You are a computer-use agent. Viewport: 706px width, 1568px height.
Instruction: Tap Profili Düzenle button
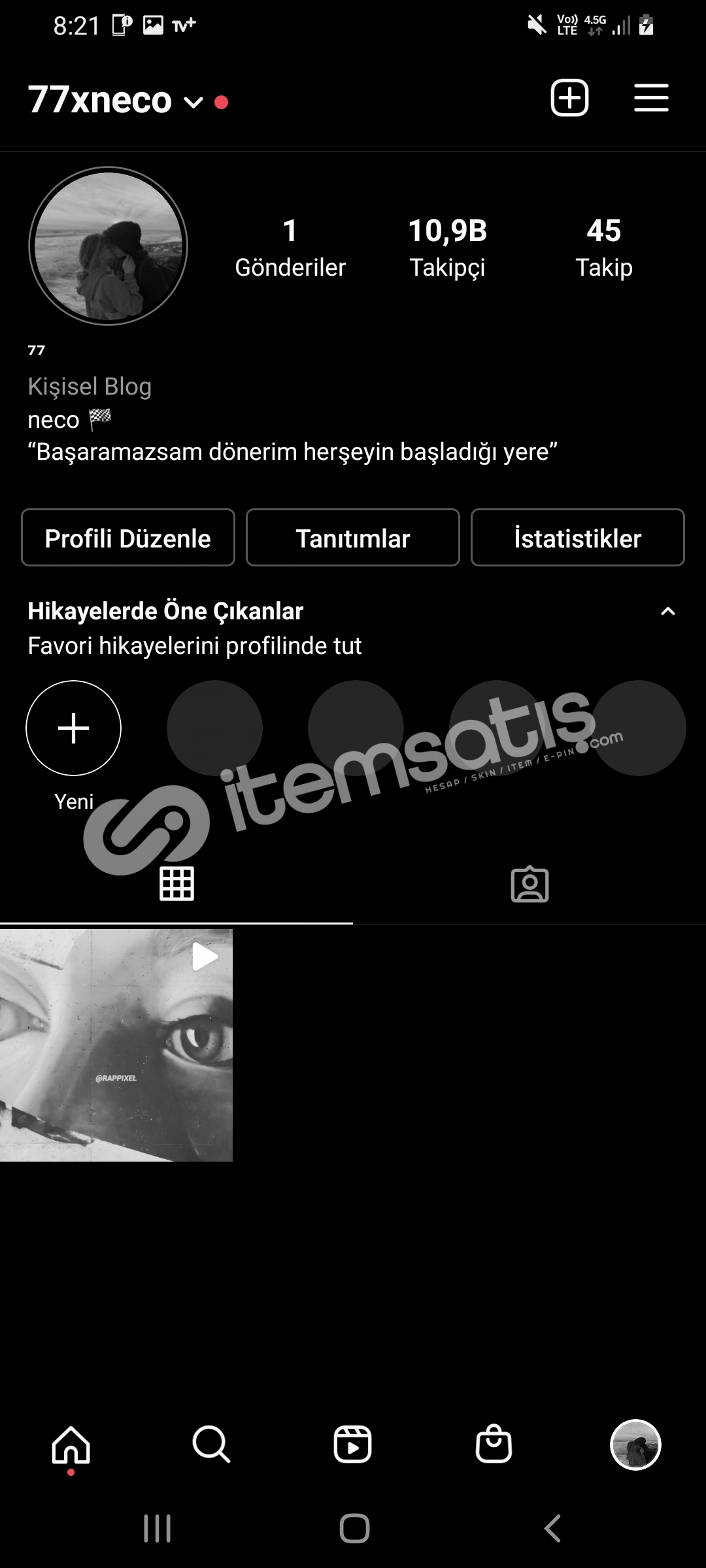click(128, 538)
